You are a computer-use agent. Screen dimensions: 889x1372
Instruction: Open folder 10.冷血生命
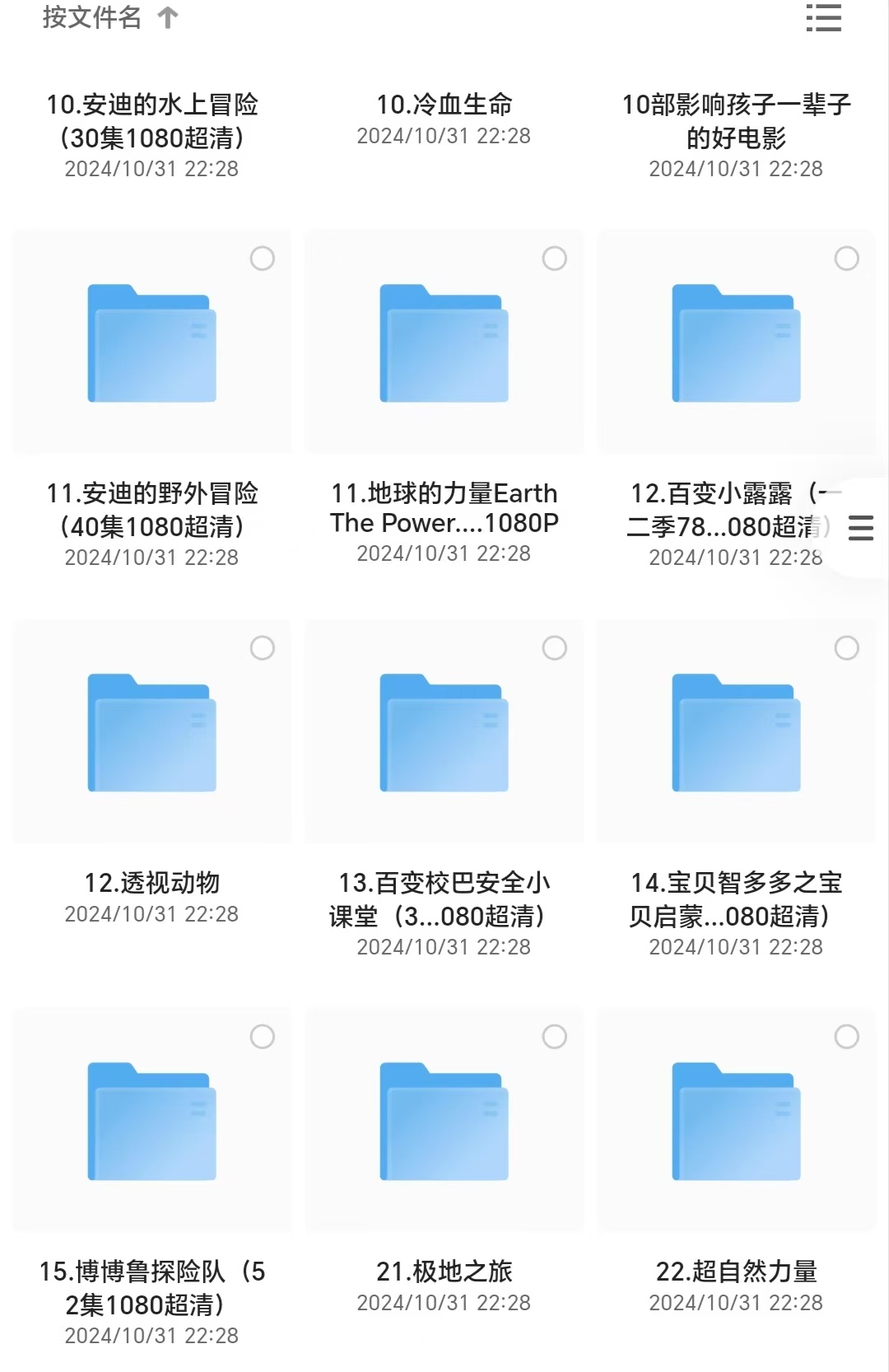(444, 105)
